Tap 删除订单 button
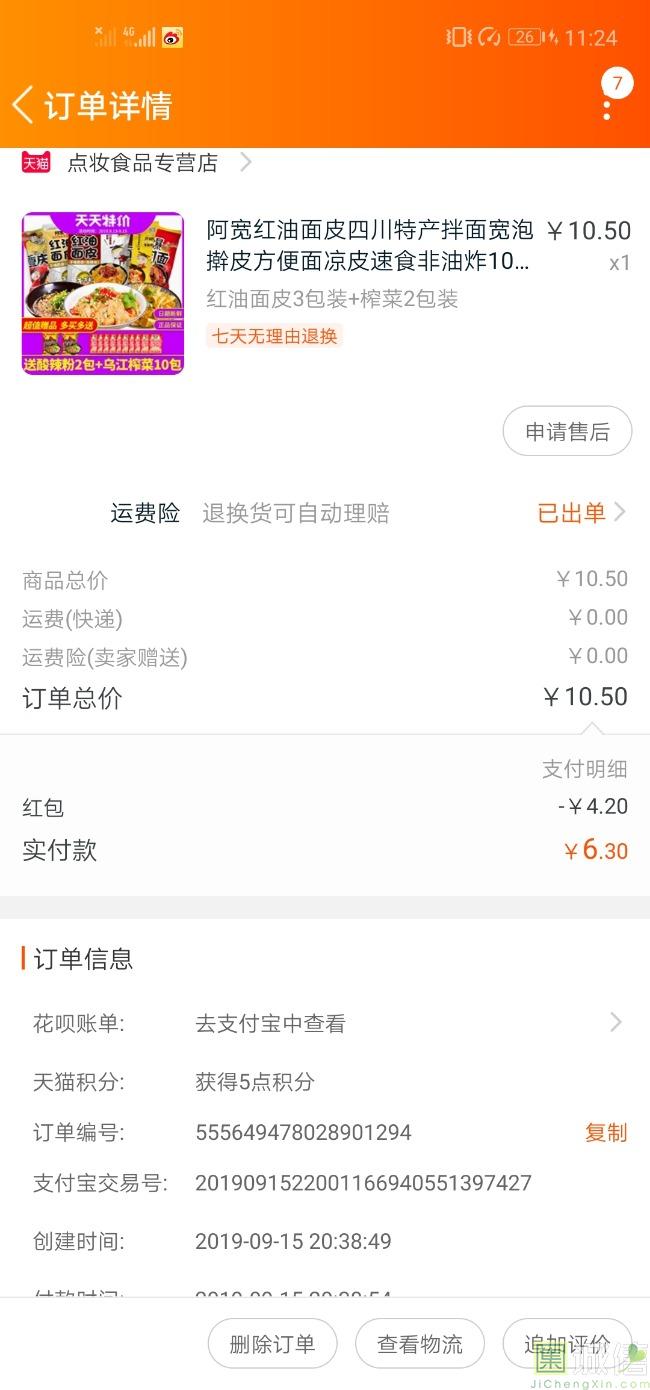The image size is (650, 1390). 272,1344
